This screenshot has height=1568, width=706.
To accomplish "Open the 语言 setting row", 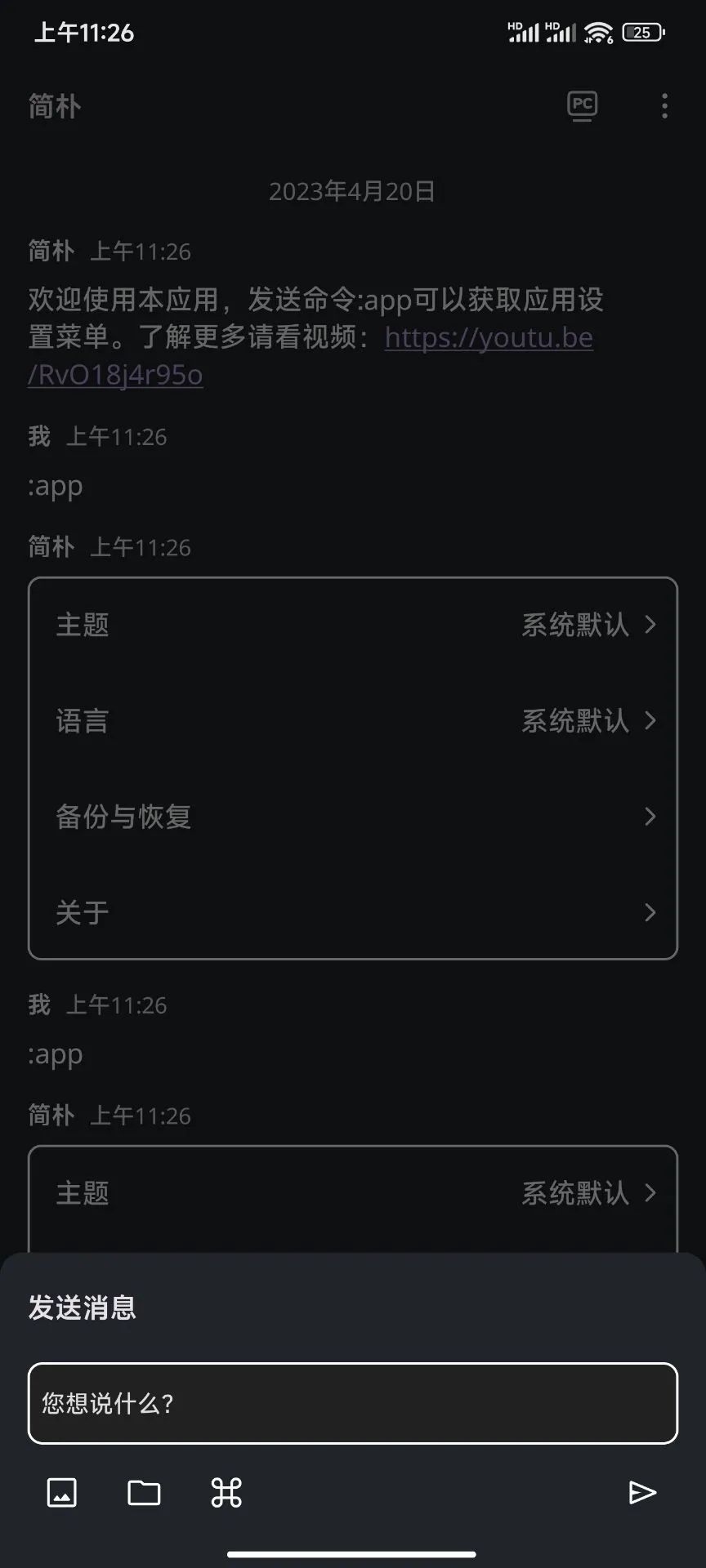I will pos(353,721).
